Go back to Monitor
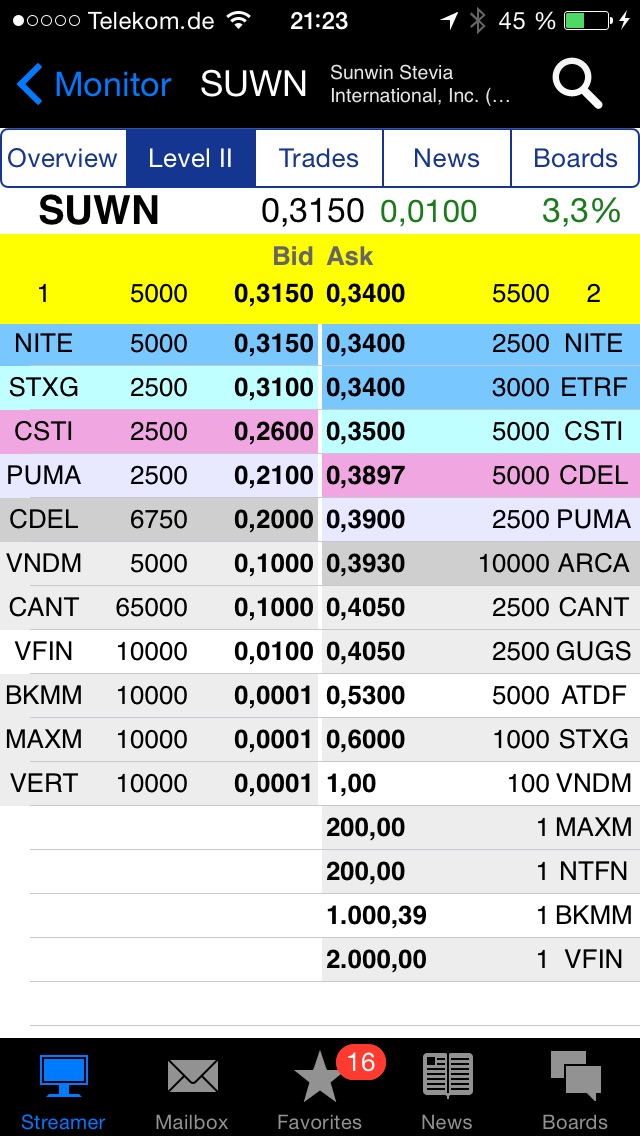This screenshot has height=1136, width=640. click(95, 85)
